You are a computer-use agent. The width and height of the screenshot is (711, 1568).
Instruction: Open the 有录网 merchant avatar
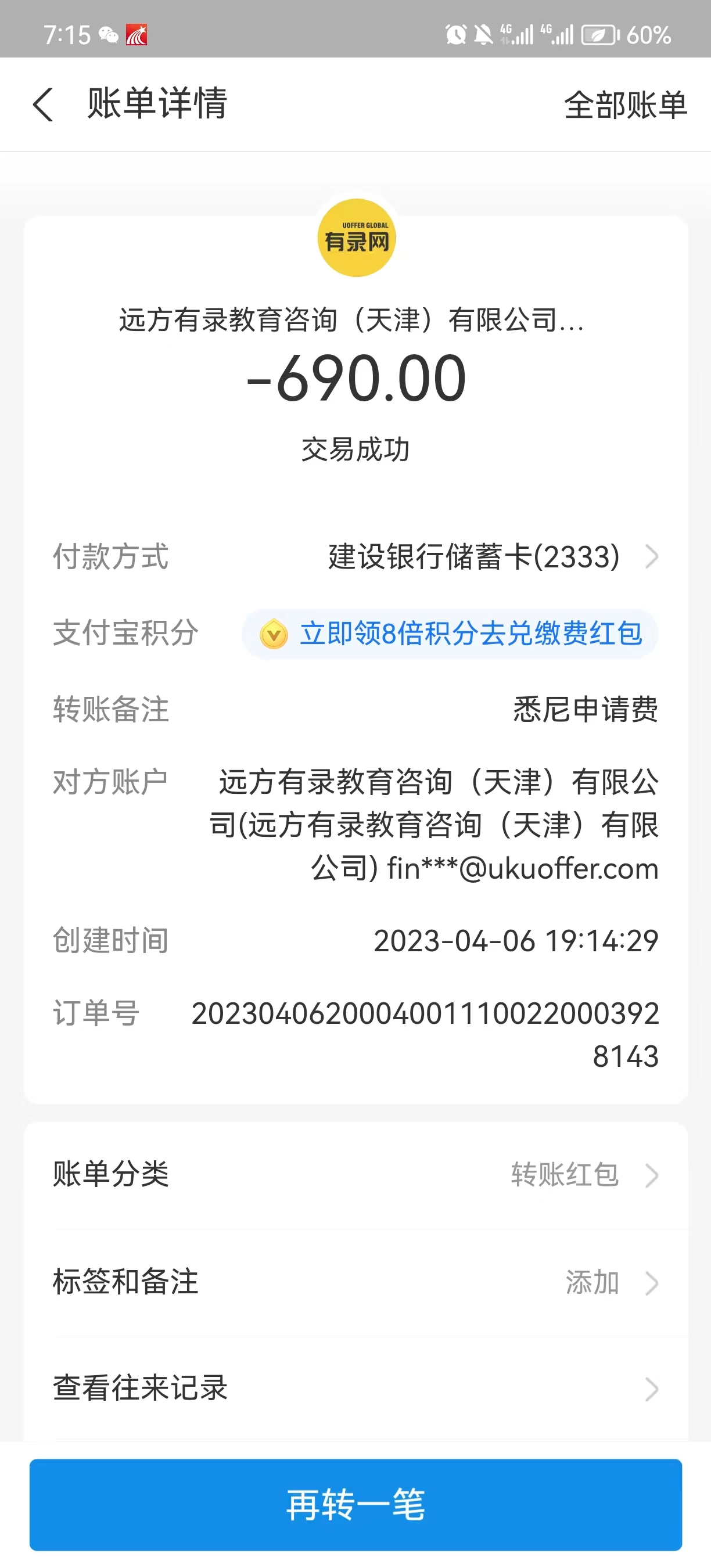click(x=357, y=238)
